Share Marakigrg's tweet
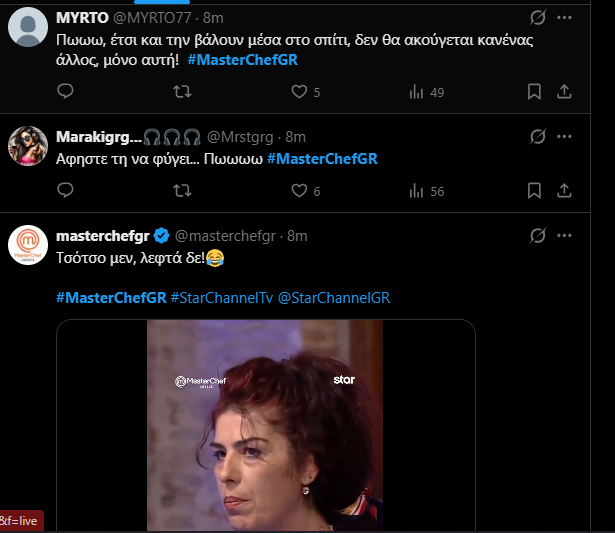 563,191
